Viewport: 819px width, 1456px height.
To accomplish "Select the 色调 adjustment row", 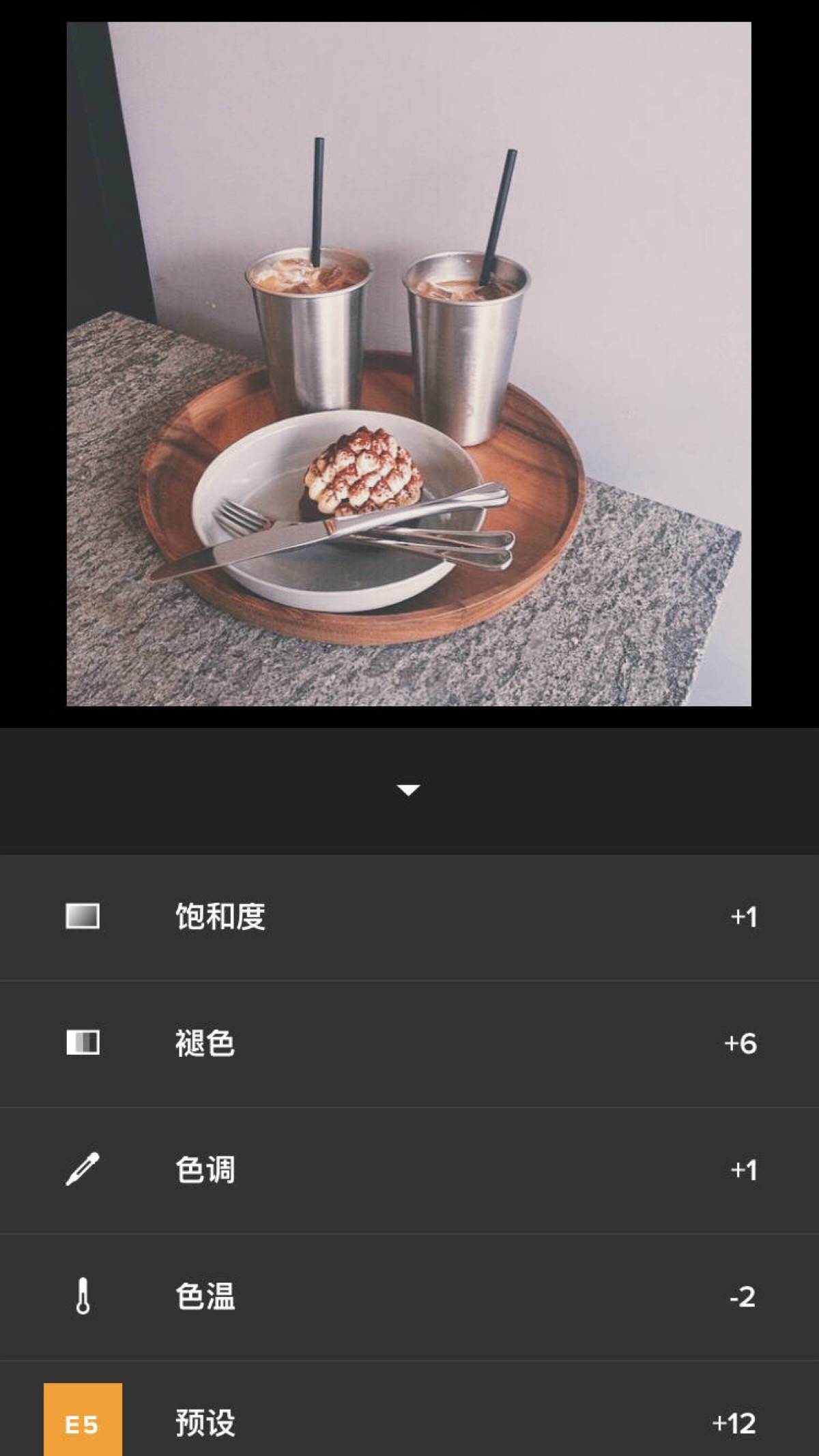I will pyautogui.click(x=409, y=1169).
